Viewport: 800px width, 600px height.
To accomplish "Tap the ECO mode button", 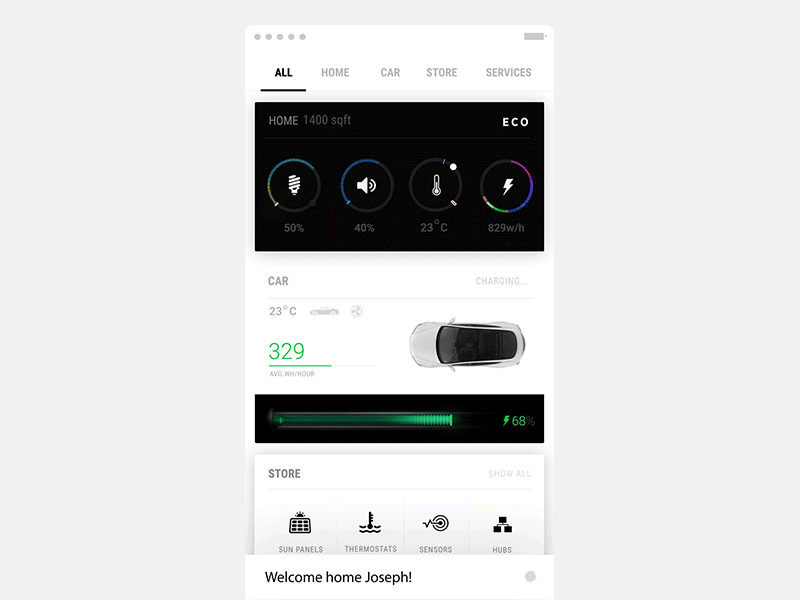I will pyautogui.click(x=515, y=122).
